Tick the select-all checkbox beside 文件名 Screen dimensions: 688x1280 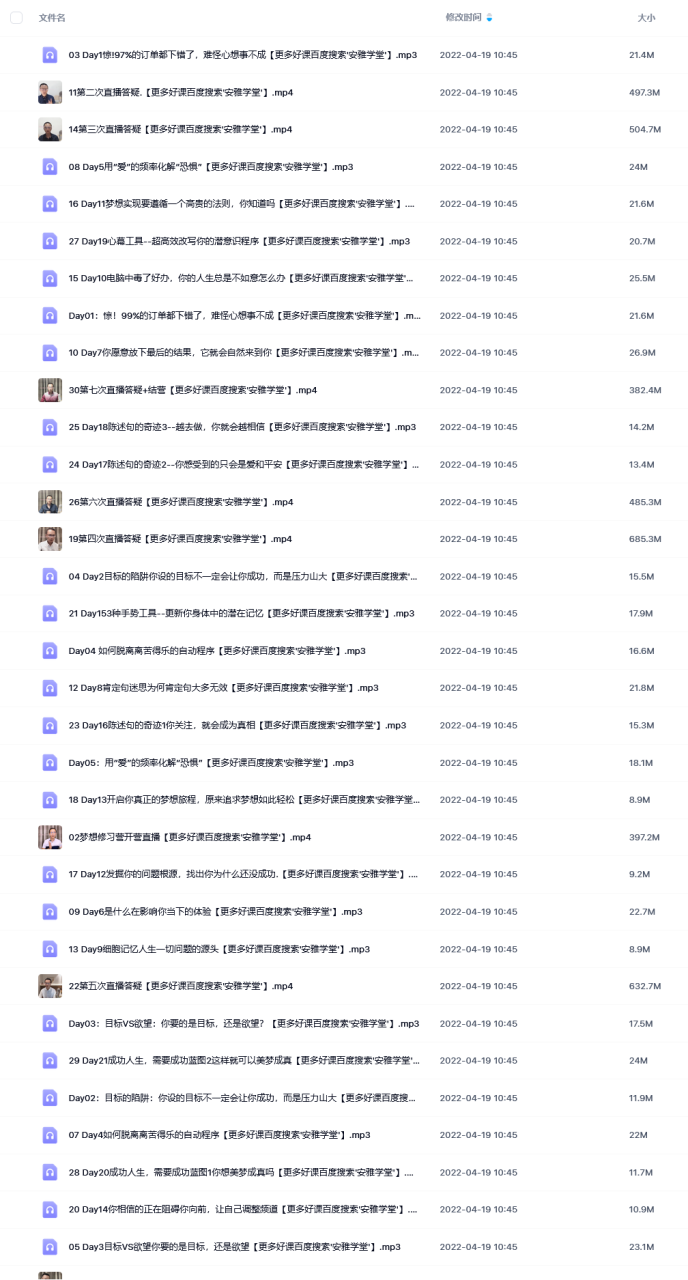click(x=16, y=17)
